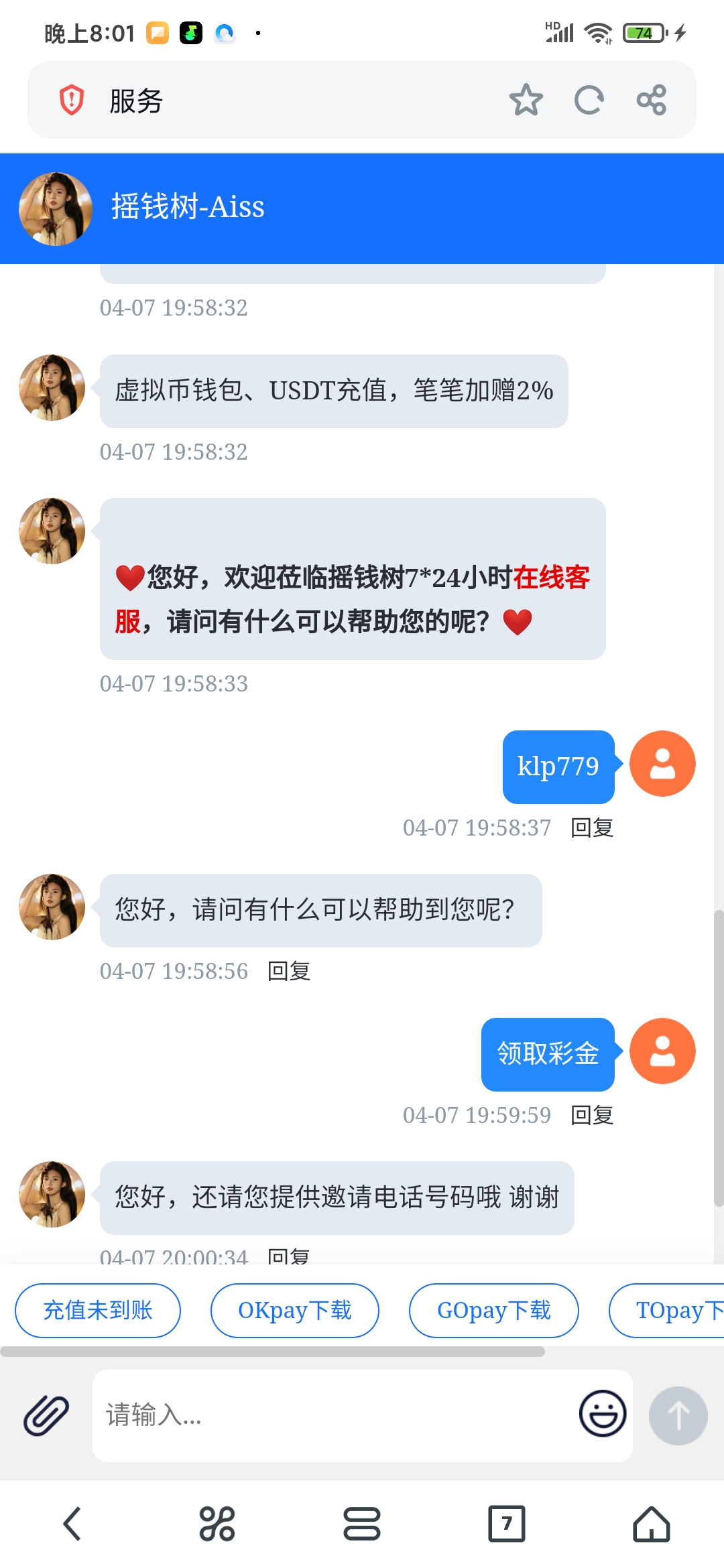
Task: Choose the GOpay下载 chip
Action: click(x=494, y=1310)
